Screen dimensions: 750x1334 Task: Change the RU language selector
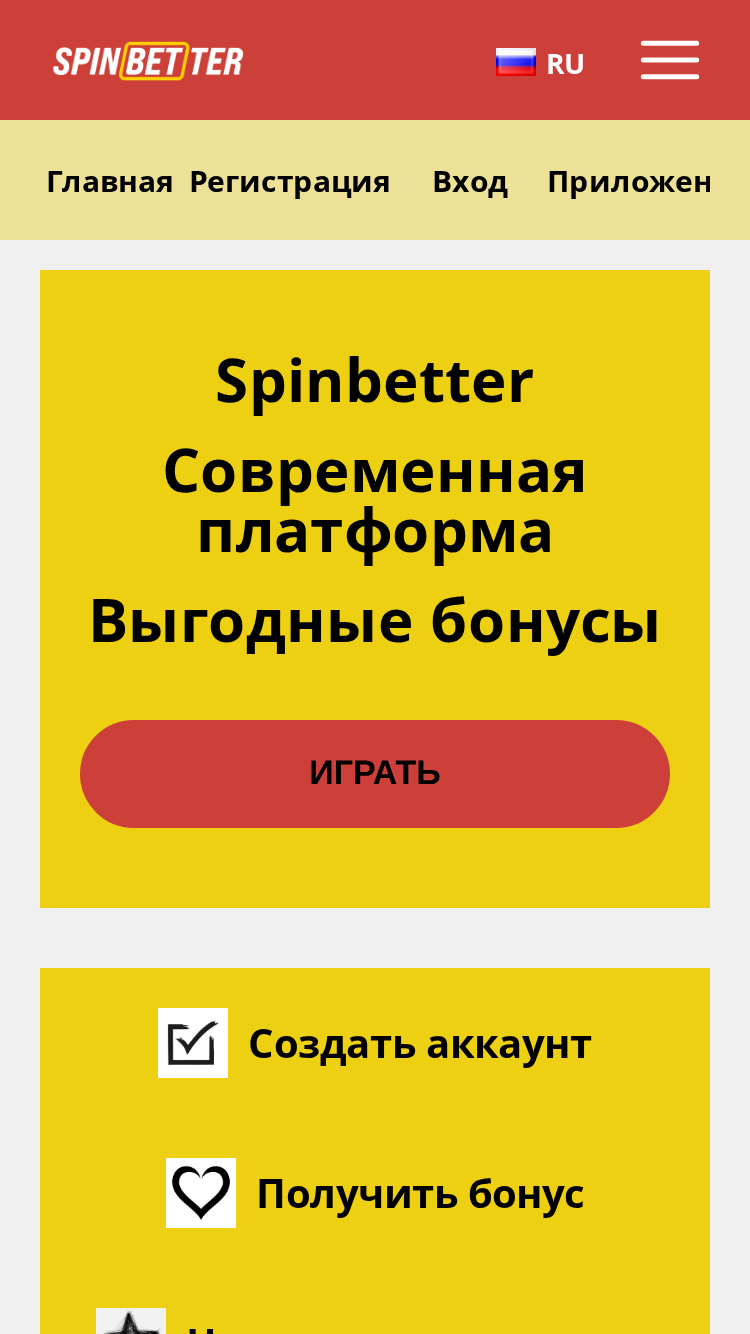(540, 63)
